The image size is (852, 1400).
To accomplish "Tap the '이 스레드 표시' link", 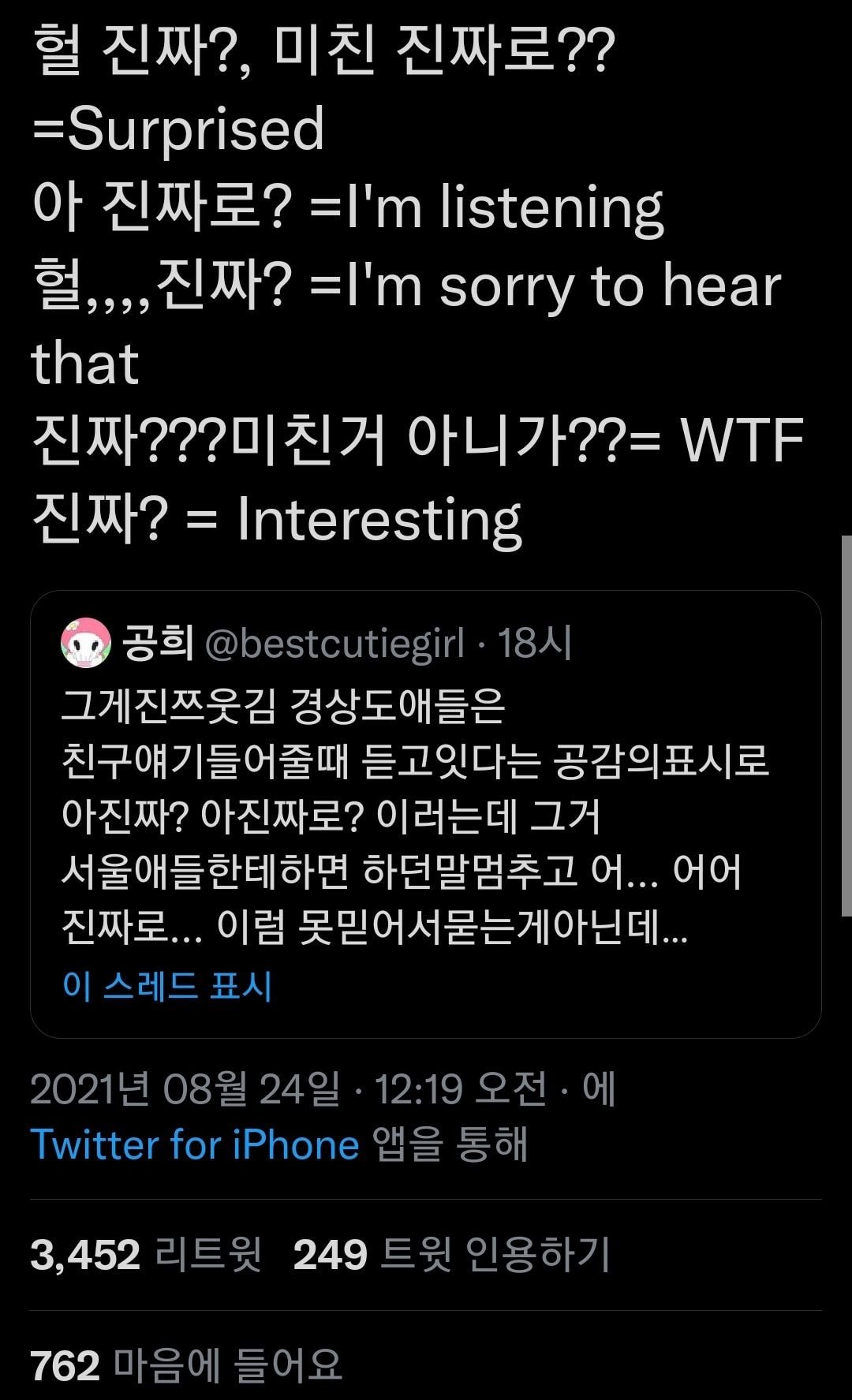I will tap(167, 986).
